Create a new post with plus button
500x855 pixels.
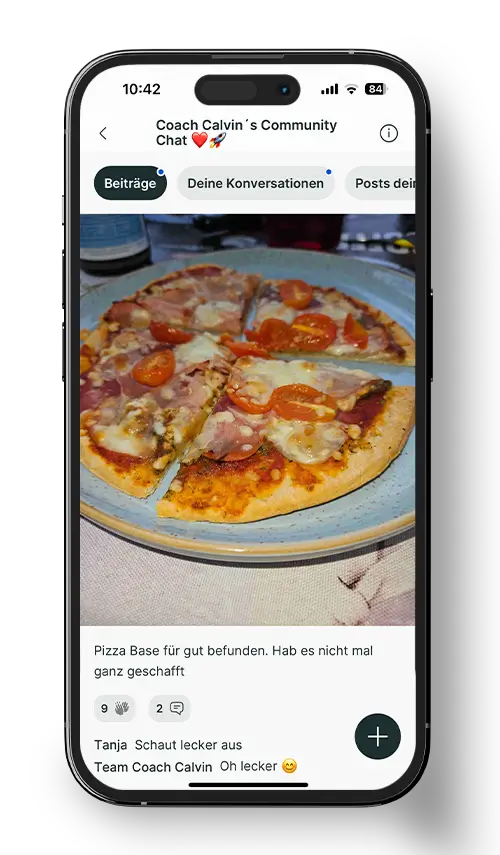point(378,737)
